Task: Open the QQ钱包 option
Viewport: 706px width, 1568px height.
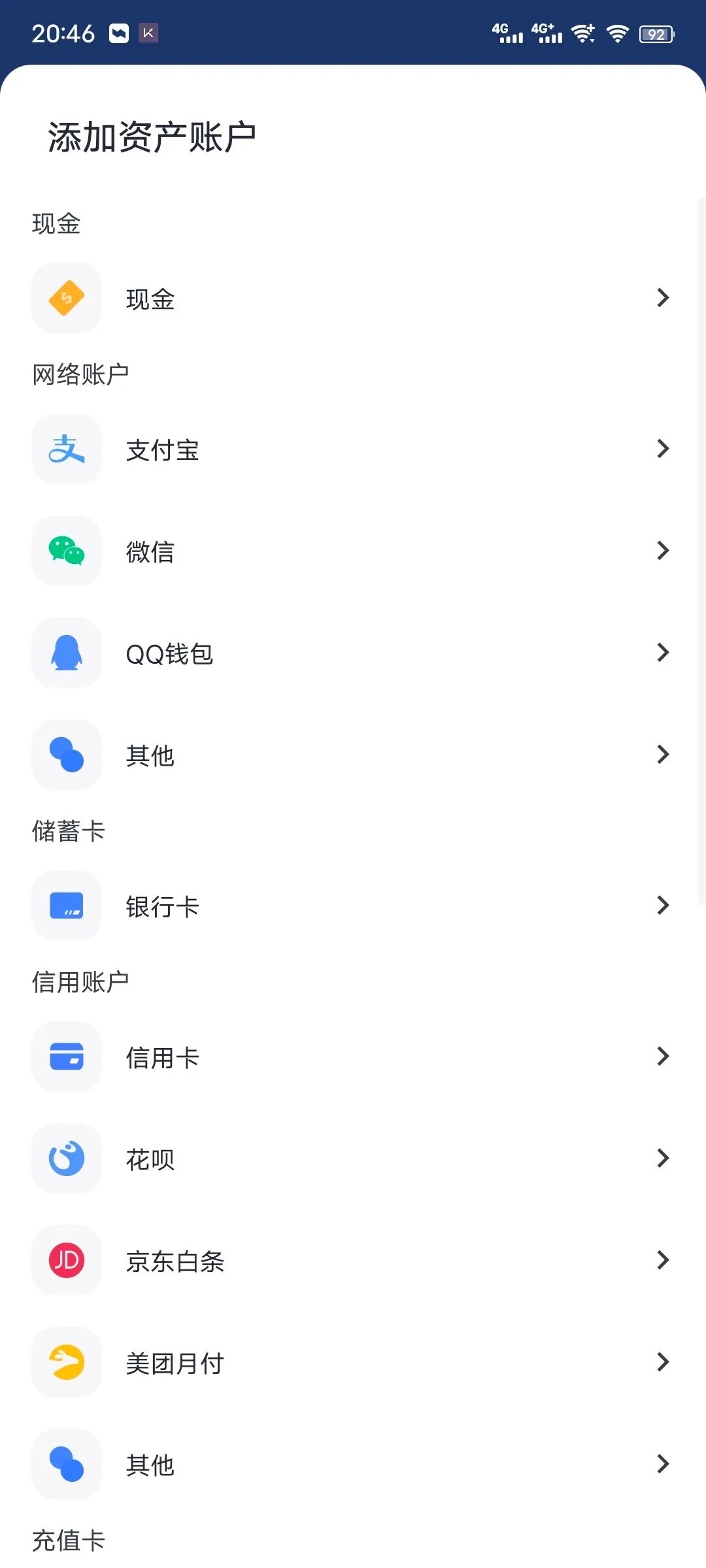Action: pyautogui.click(x=353, y=653)
